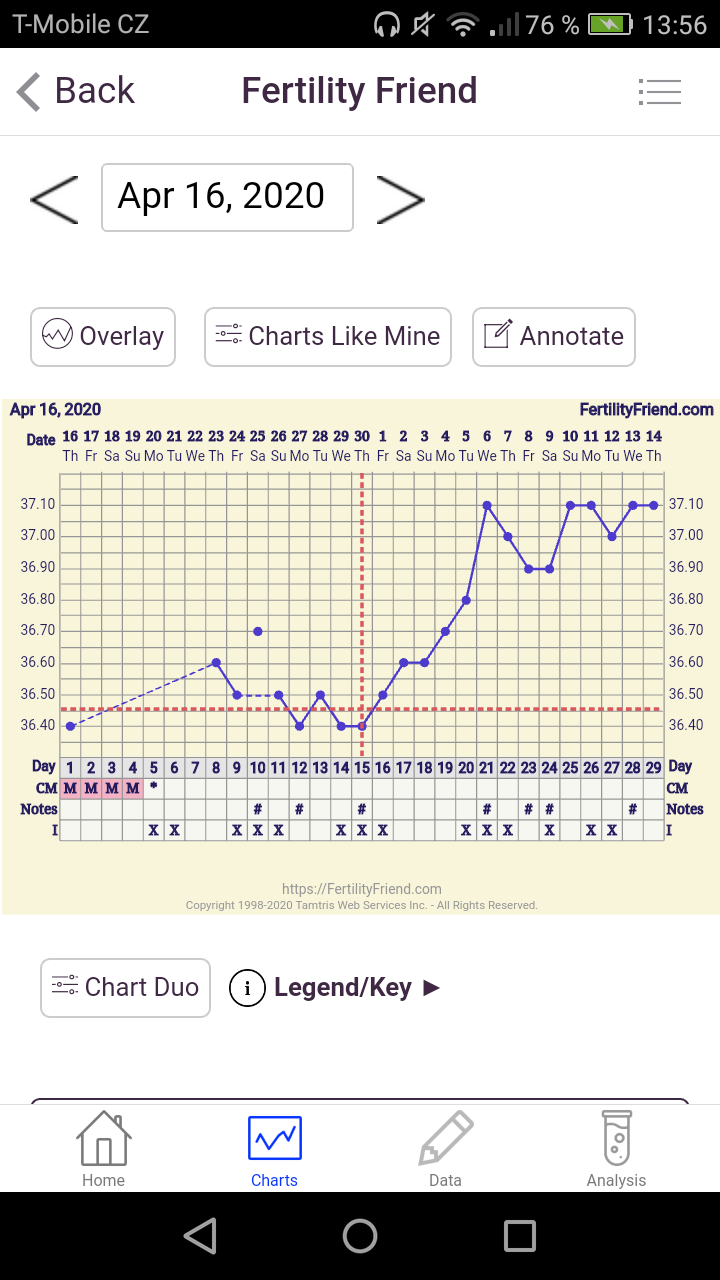Image resolution: width=720 pixels, height=1280 pixels.
Task: Tap the system home button
Action: coord(360,1236)
